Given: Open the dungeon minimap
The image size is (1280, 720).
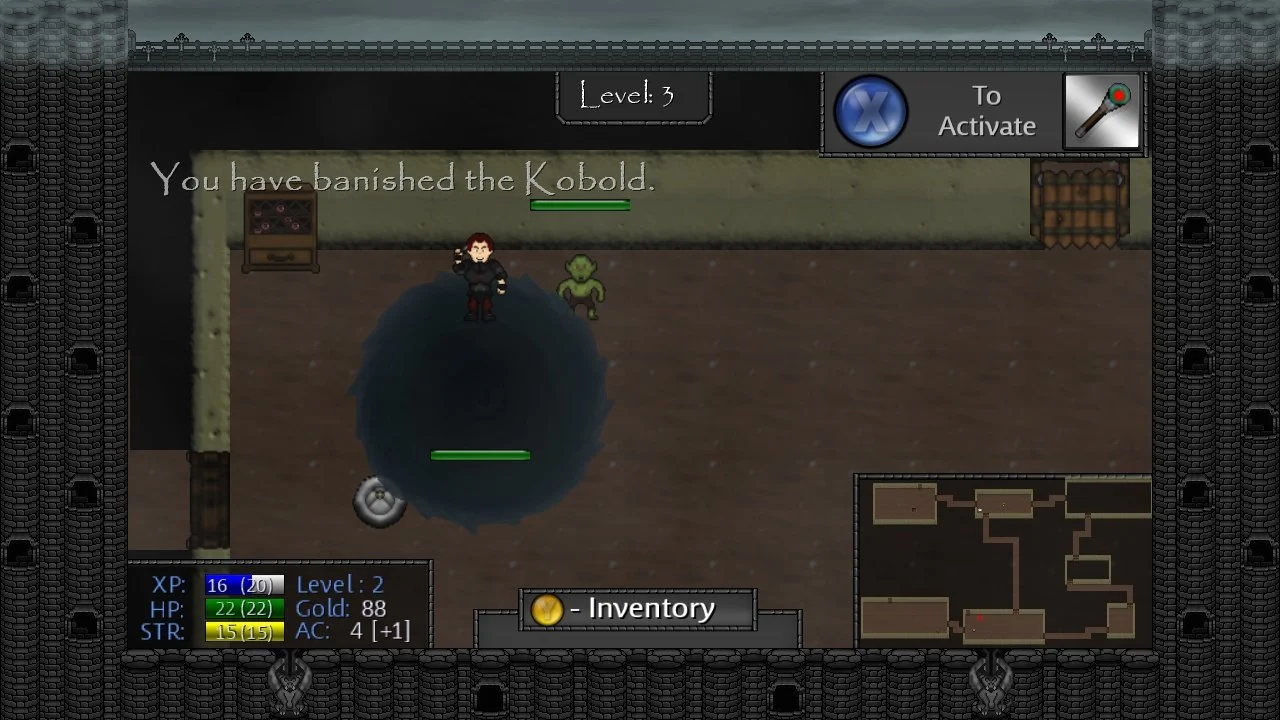Looking at the screenshot, I should [1003, 561].
